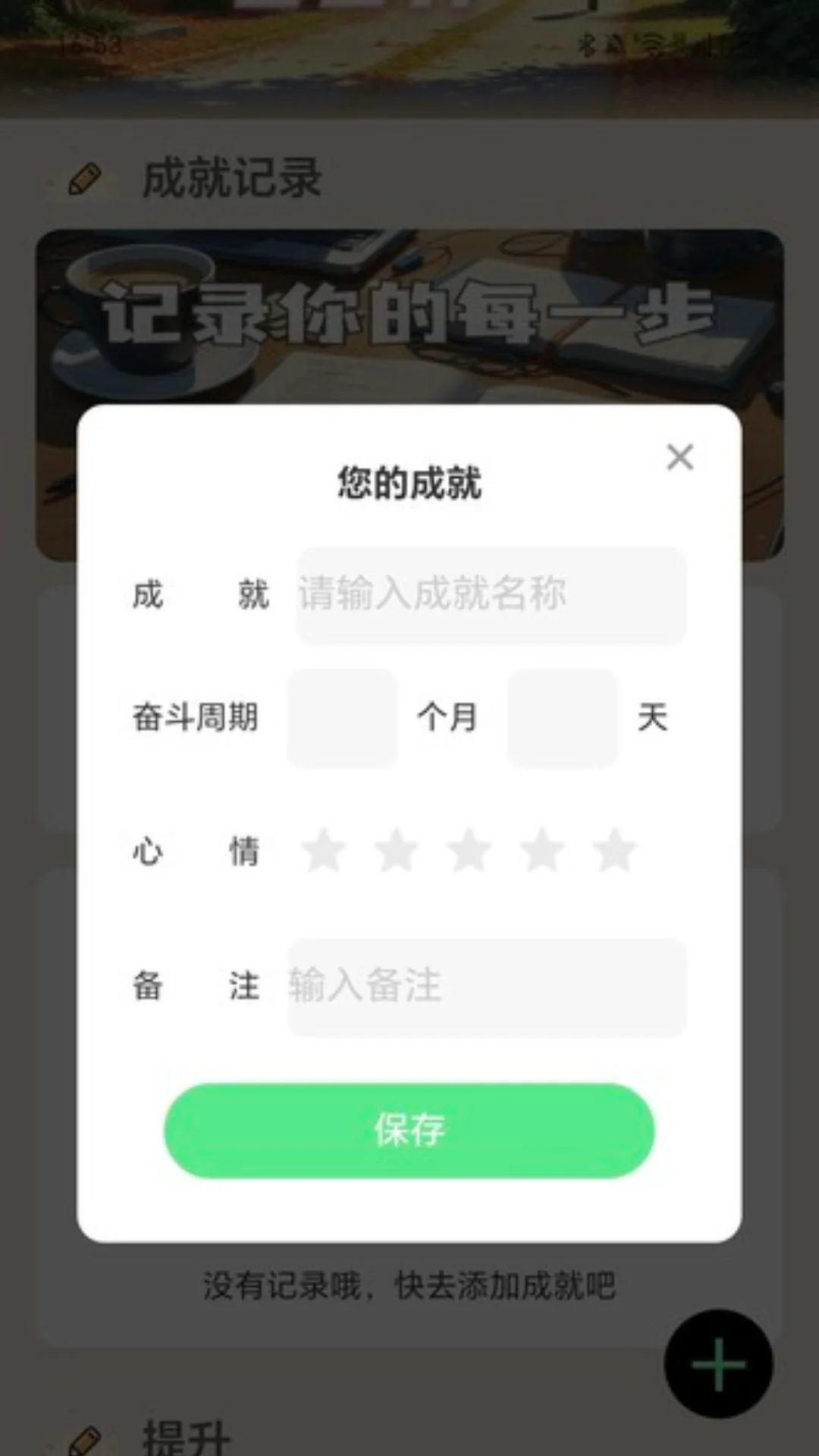Click the 没有记录哦 empty state message
This screenshot has width=819, height=1456.
(409, 1282)
